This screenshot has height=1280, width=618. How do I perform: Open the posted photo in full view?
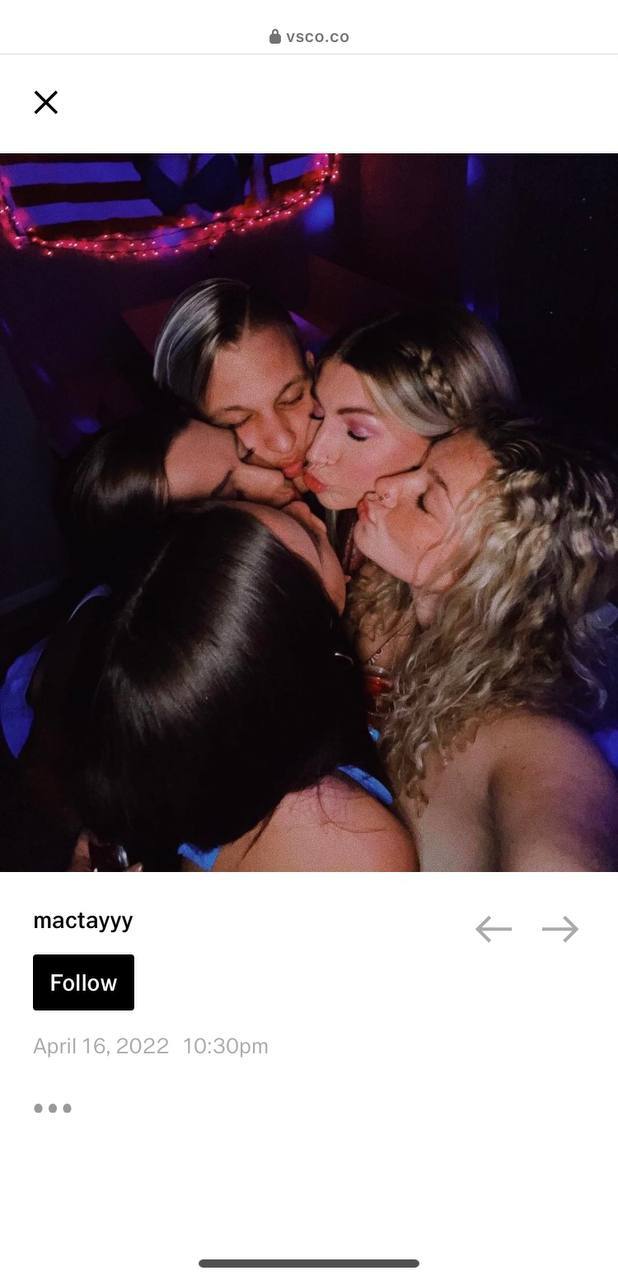pyautogui.click(x=309, y=512)
